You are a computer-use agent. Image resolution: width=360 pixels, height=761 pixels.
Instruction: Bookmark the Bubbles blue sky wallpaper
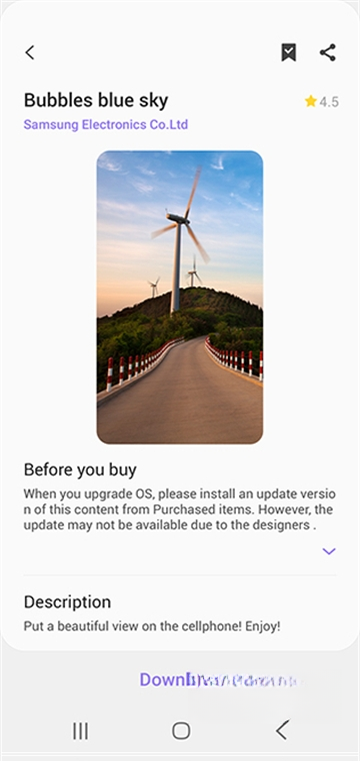click(289, 52)
